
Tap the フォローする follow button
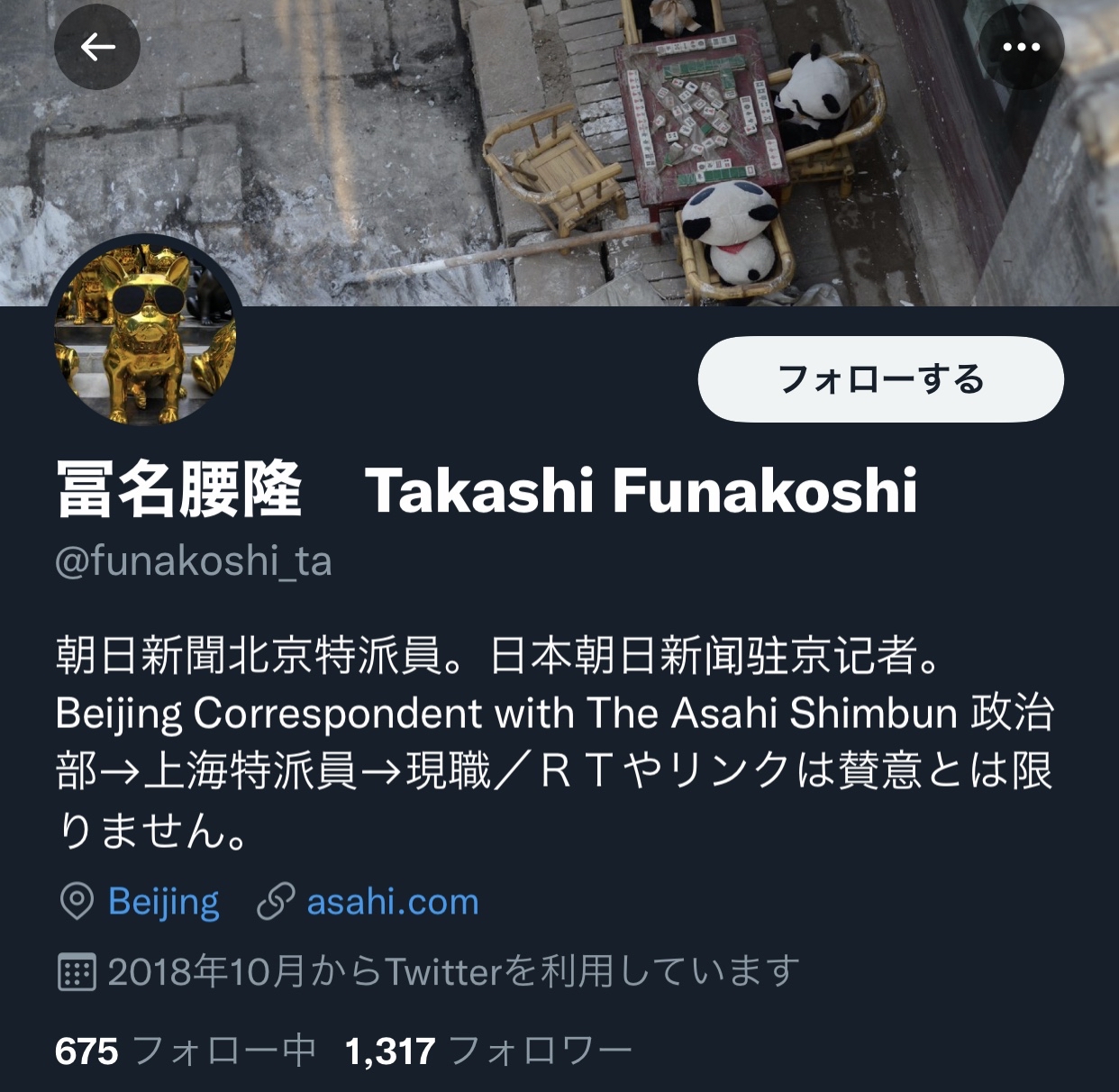point(880,379)
